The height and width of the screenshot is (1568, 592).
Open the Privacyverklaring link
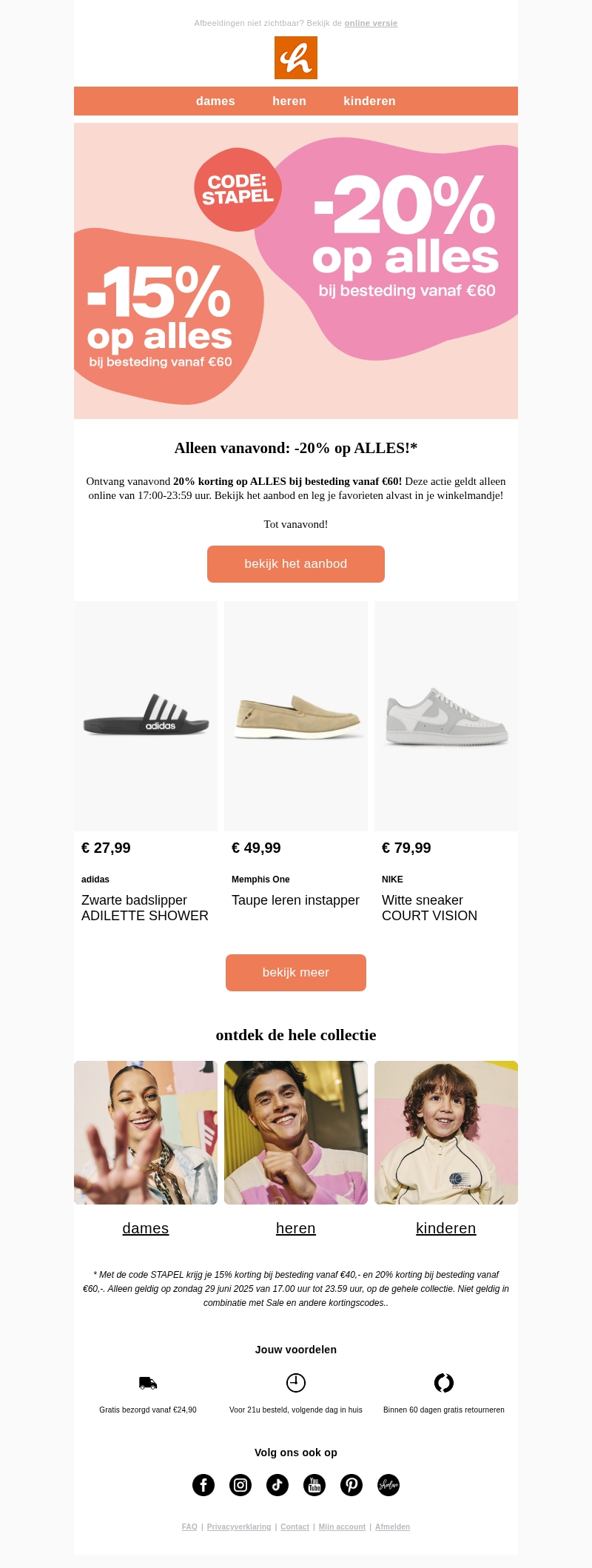239,1527
